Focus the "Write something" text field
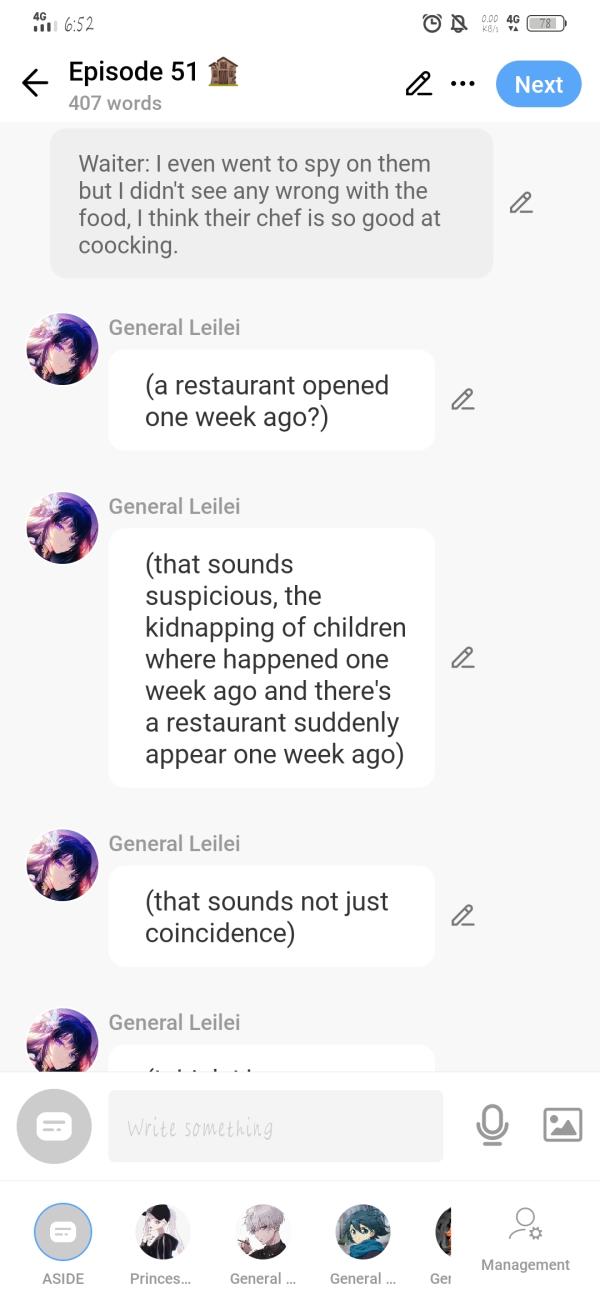Image resolution: width=600 pixels, height=1300 pixels. (275, 1127)
